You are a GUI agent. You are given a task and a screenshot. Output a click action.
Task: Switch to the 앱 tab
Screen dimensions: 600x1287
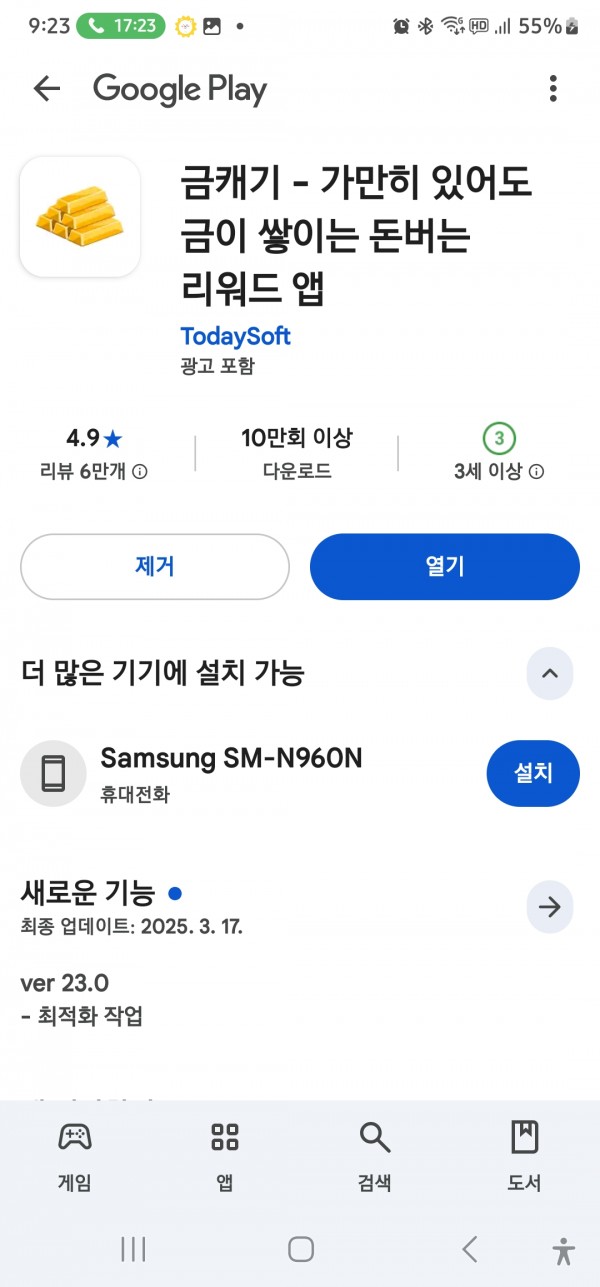point(225,1156)
